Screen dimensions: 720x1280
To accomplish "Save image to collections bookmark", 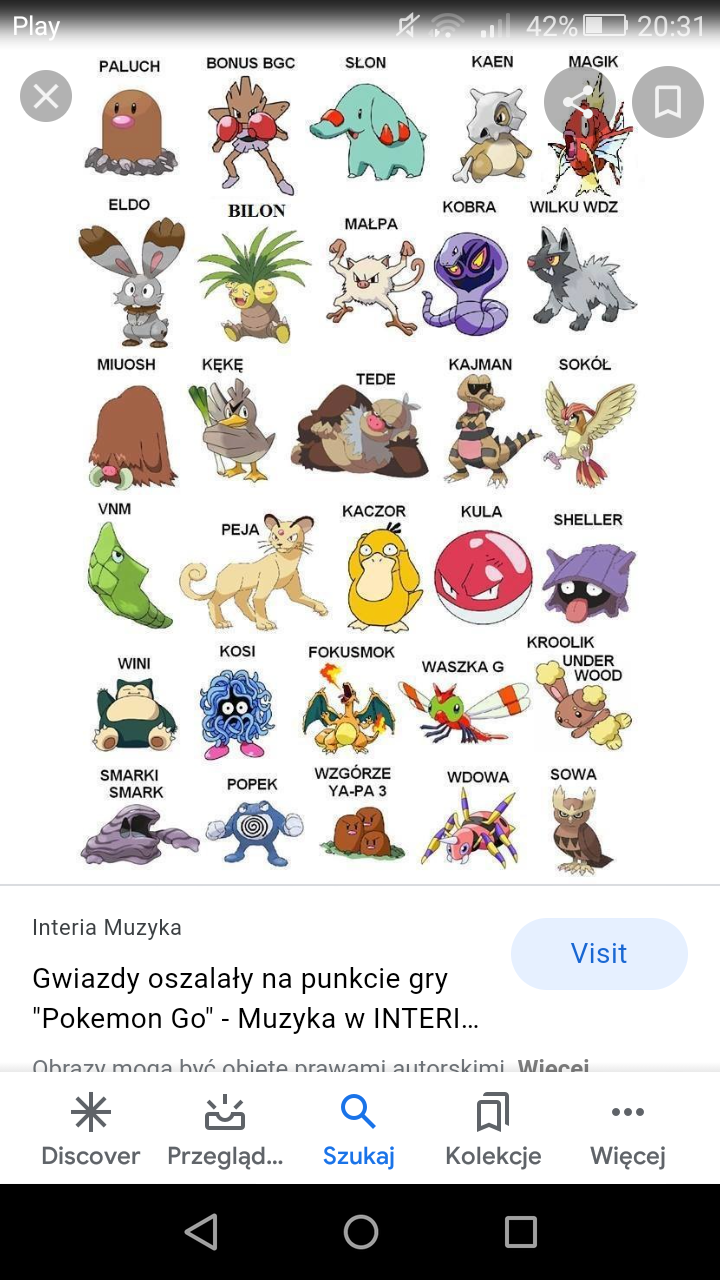I will pos(667,101).
